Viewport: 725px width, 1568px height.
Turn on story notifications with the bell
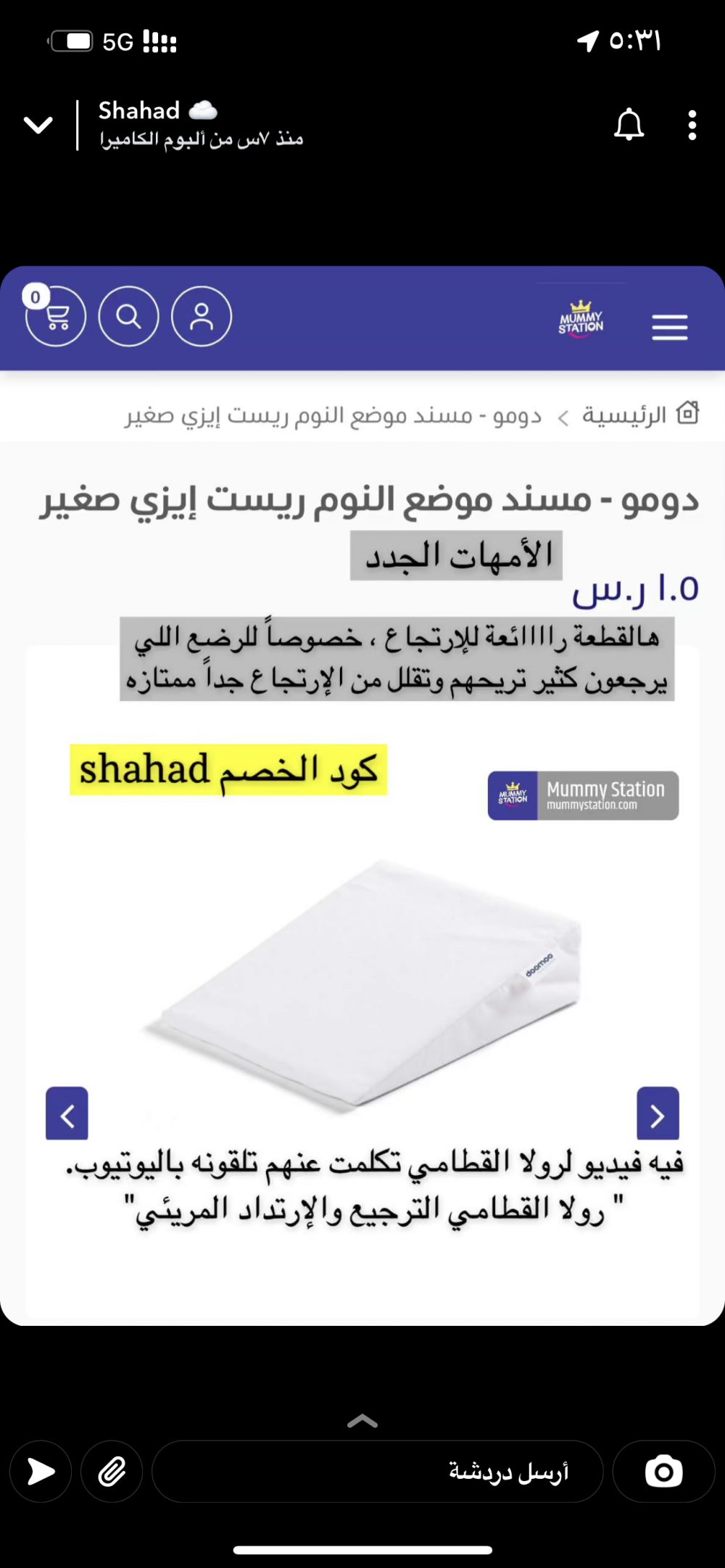pyautogui.click(x=629, y=125)
